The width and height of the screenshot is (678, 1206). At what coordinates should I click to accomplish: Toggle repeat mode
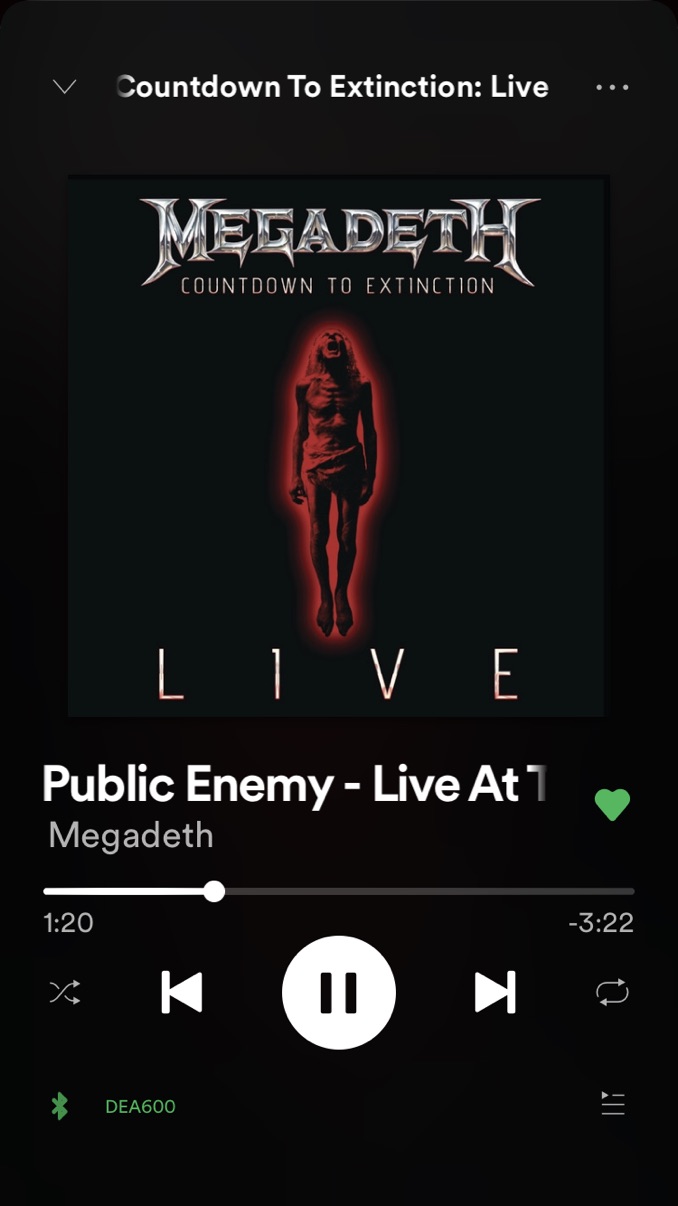612,992
